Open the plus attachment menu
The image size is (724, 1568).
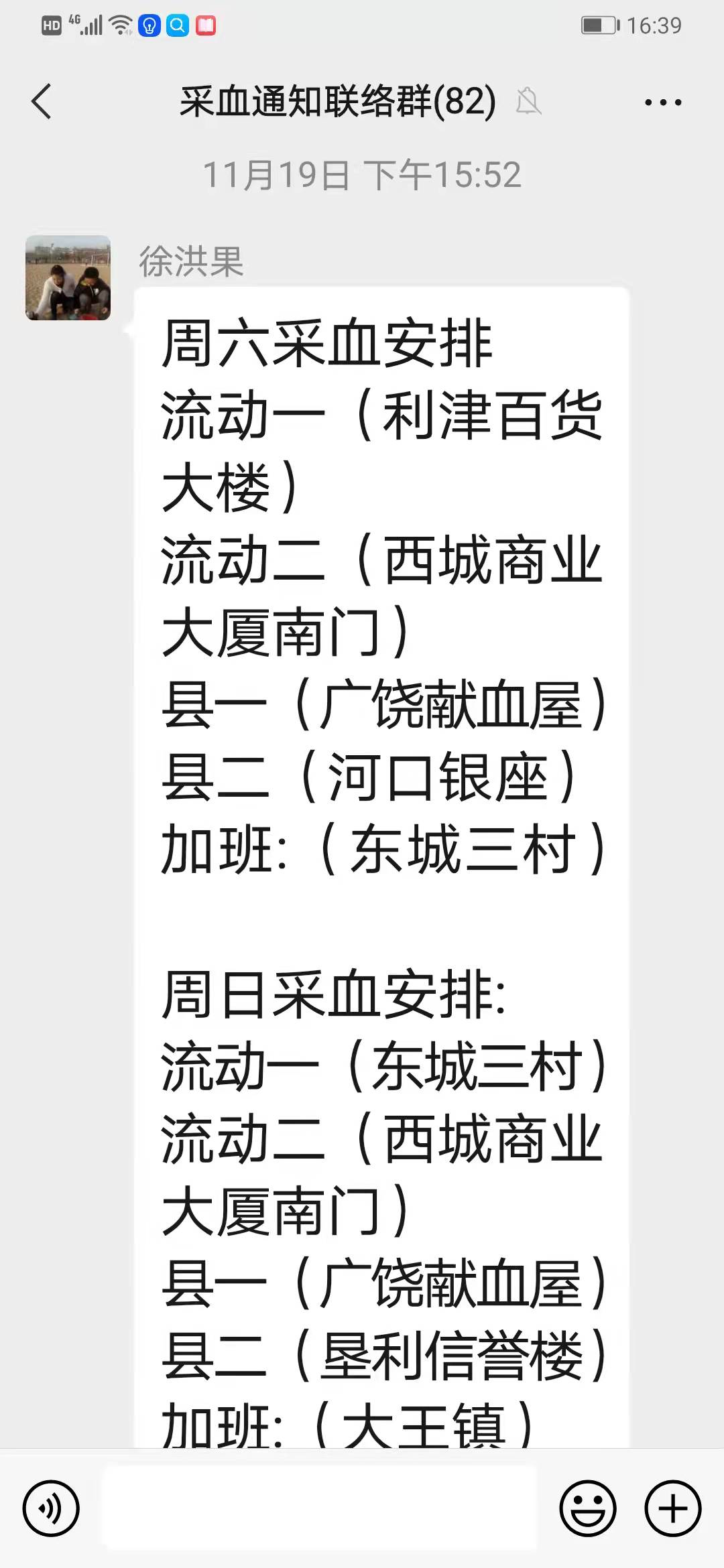[673, 1508]
